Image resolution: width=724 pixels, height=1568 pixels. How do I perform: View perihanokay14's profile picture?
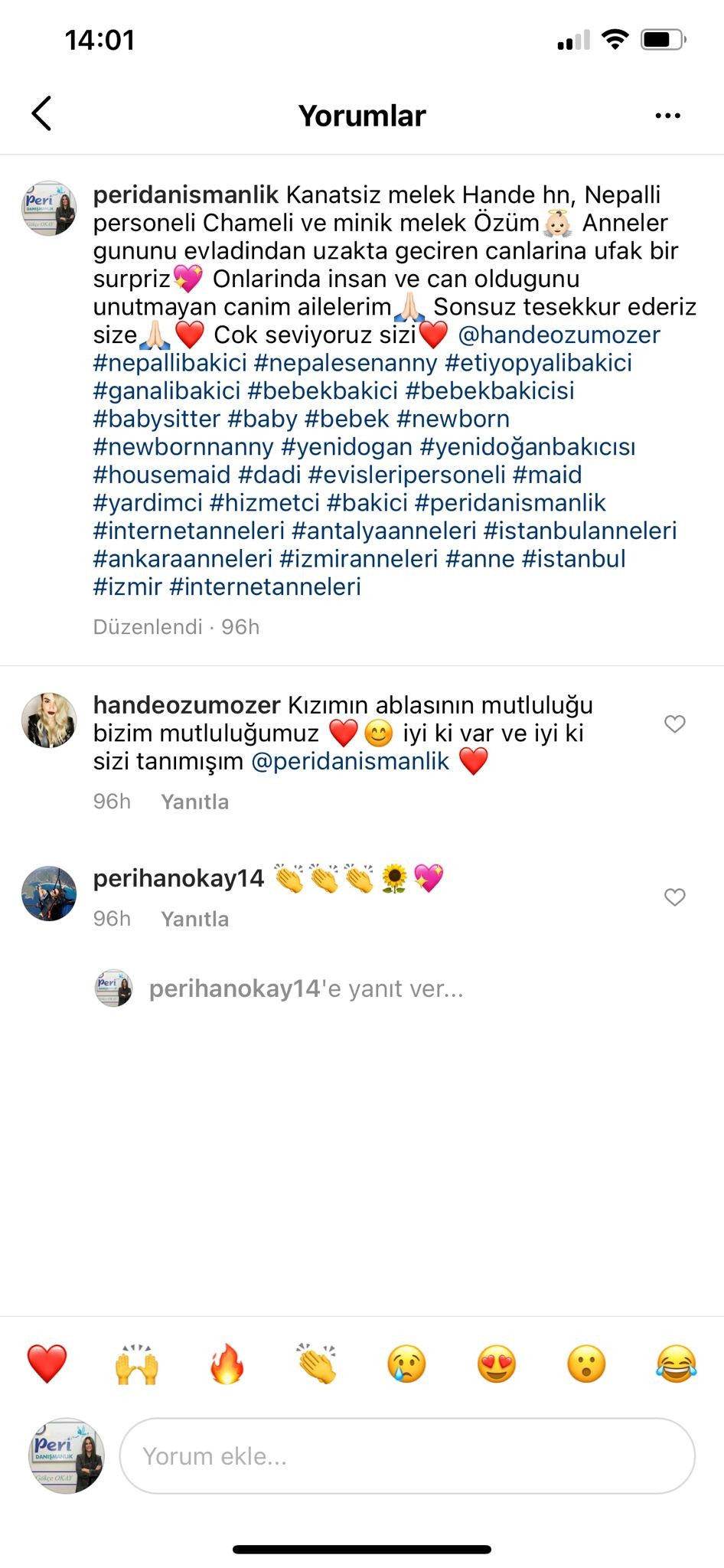click(x=49, y=893)
